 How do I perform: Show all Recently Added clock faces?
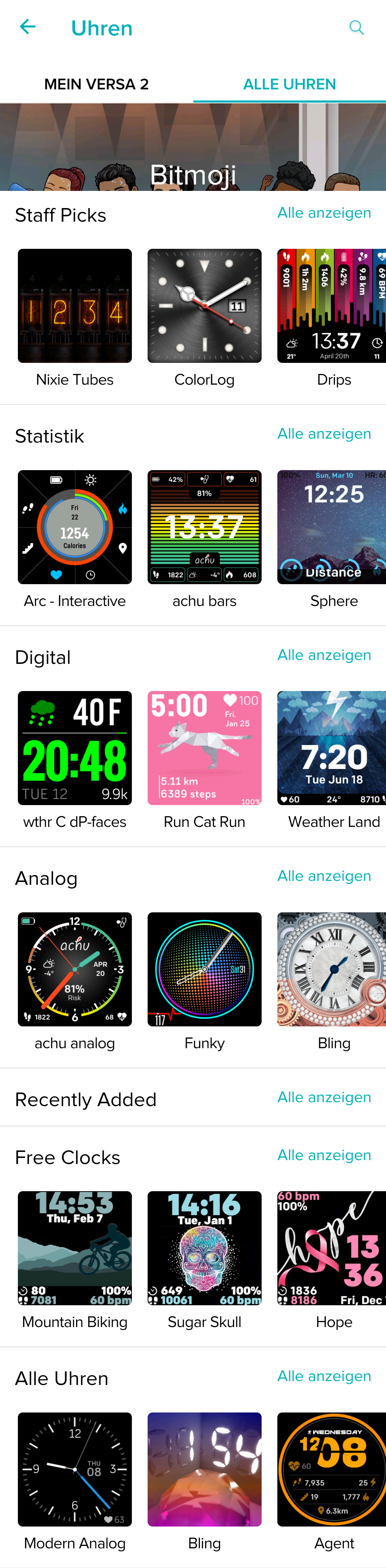324,1097
